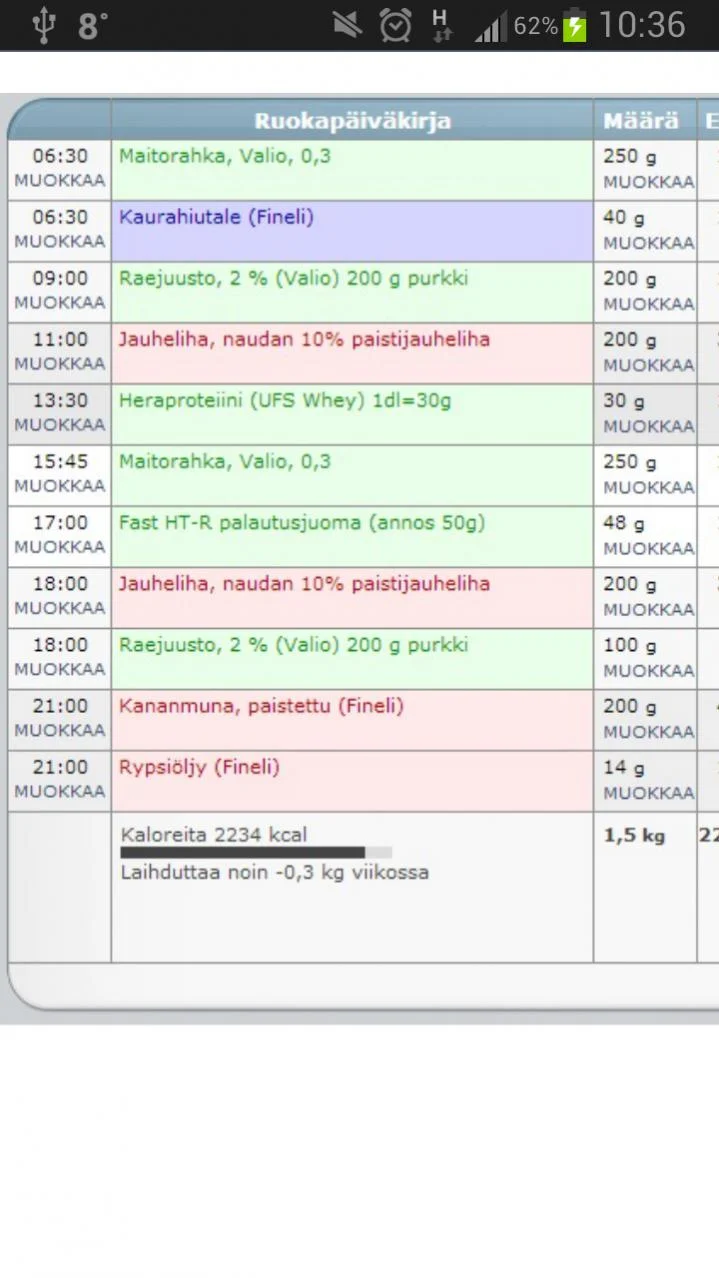Edit the 40 g amount of Kaurahiutale
The height and width of the screenshot is (1278, 719).
point(648,243)
